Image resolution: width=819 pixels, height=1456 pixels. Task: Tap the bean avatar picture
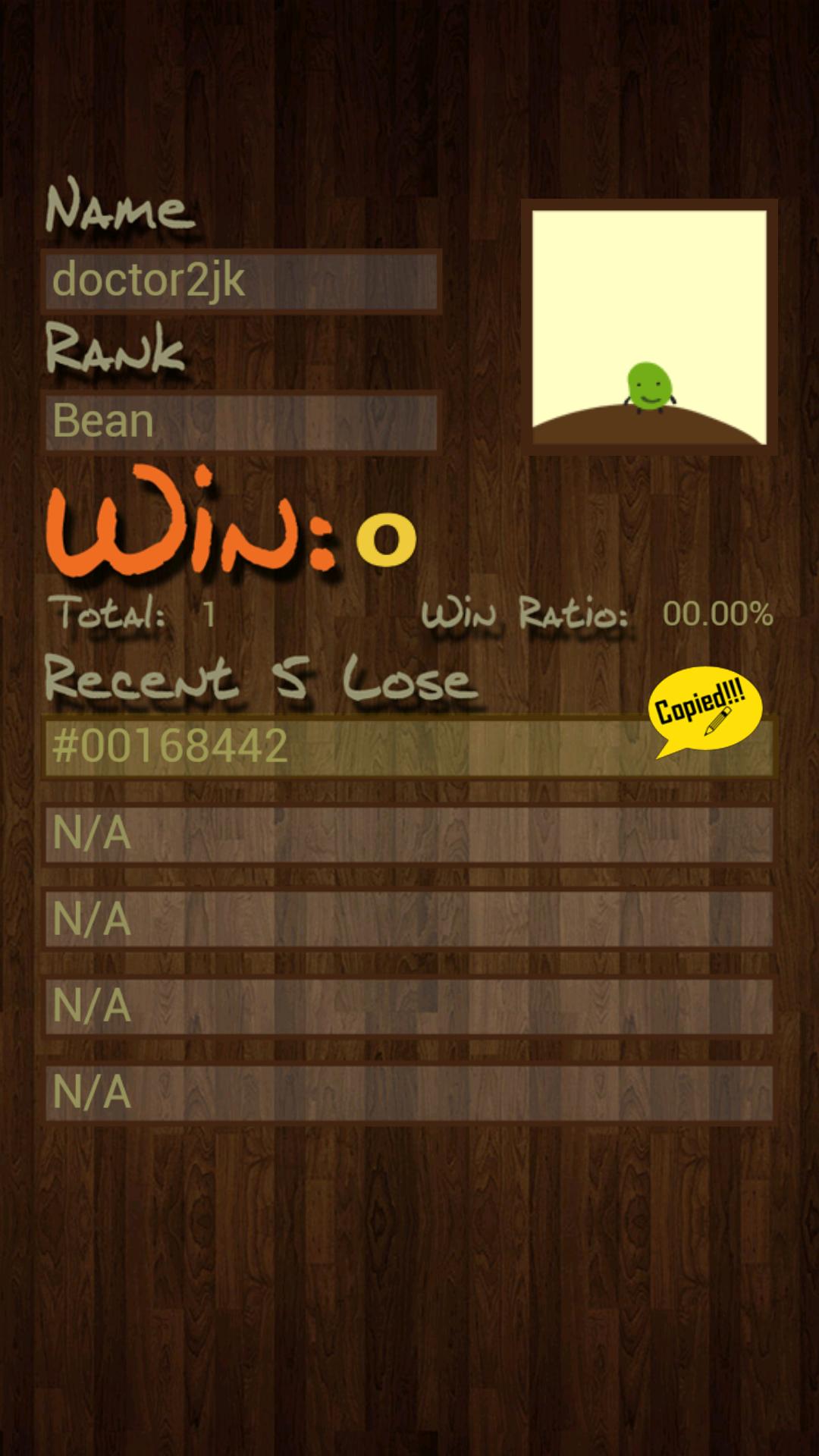pyautogui.click(x=649, y=328)
